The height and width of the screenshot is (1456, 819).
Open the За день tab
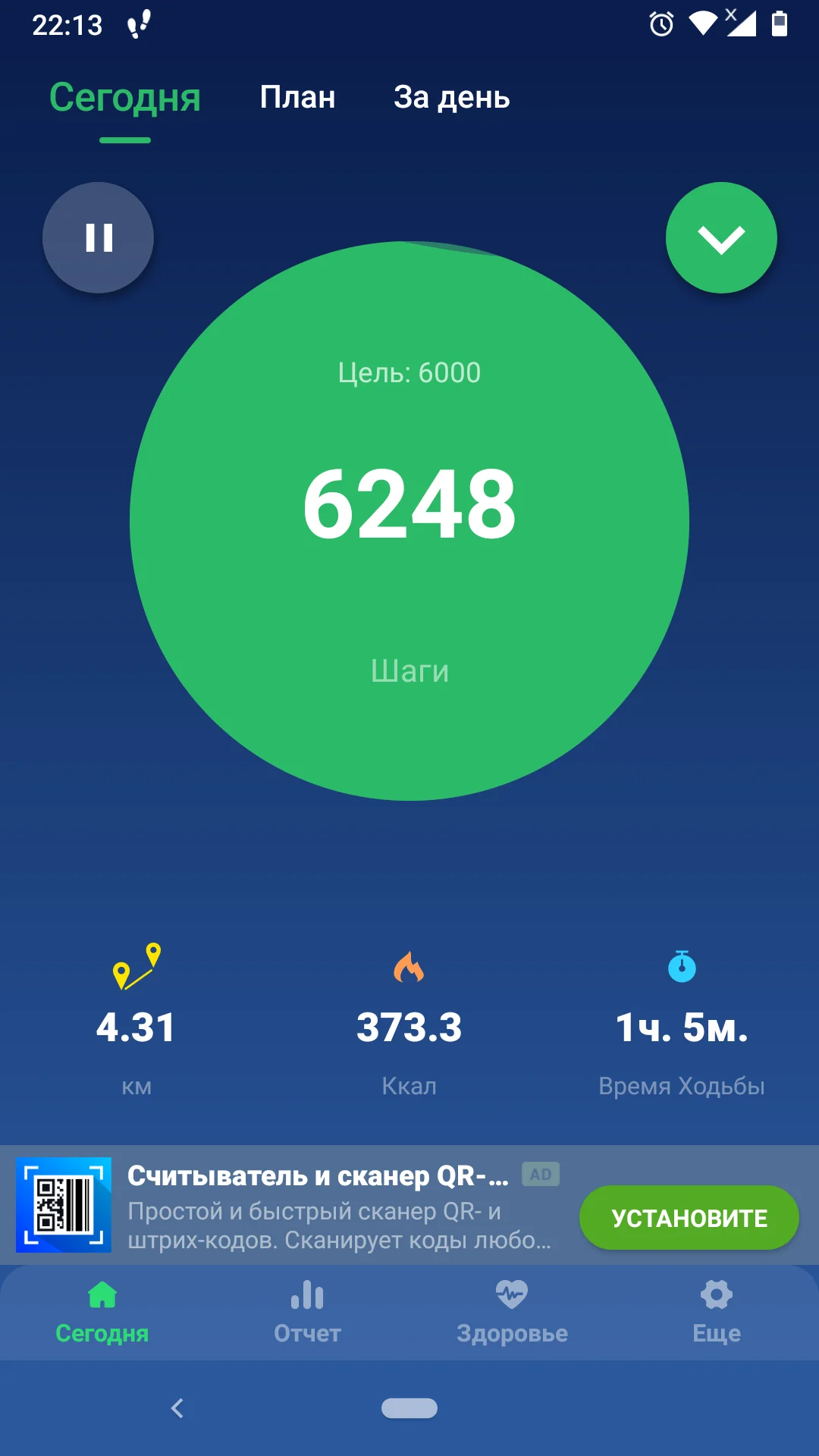point(452,97)
